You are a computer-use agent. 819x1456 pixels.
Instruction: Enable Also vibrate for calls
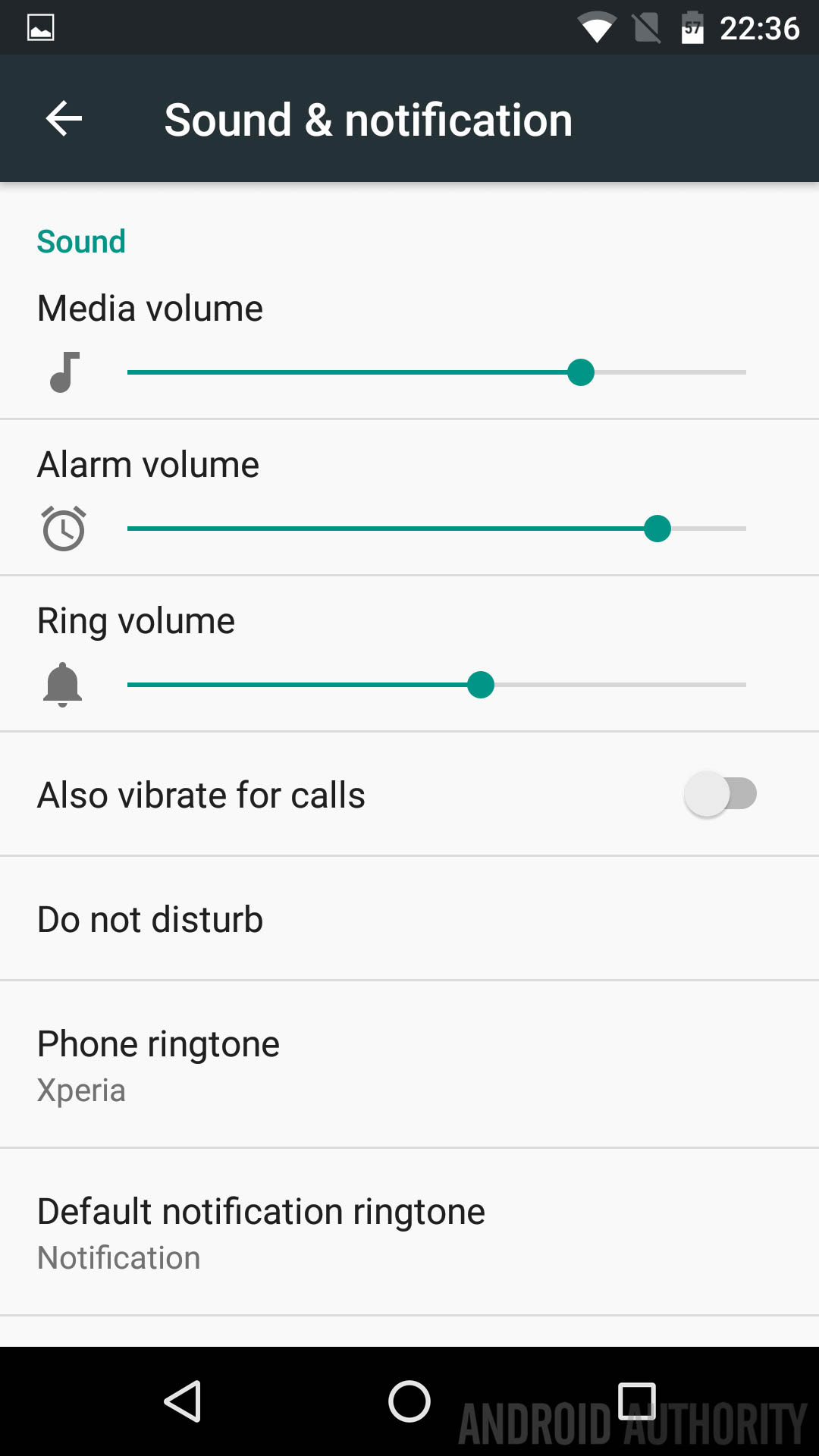tap(720, 794)
